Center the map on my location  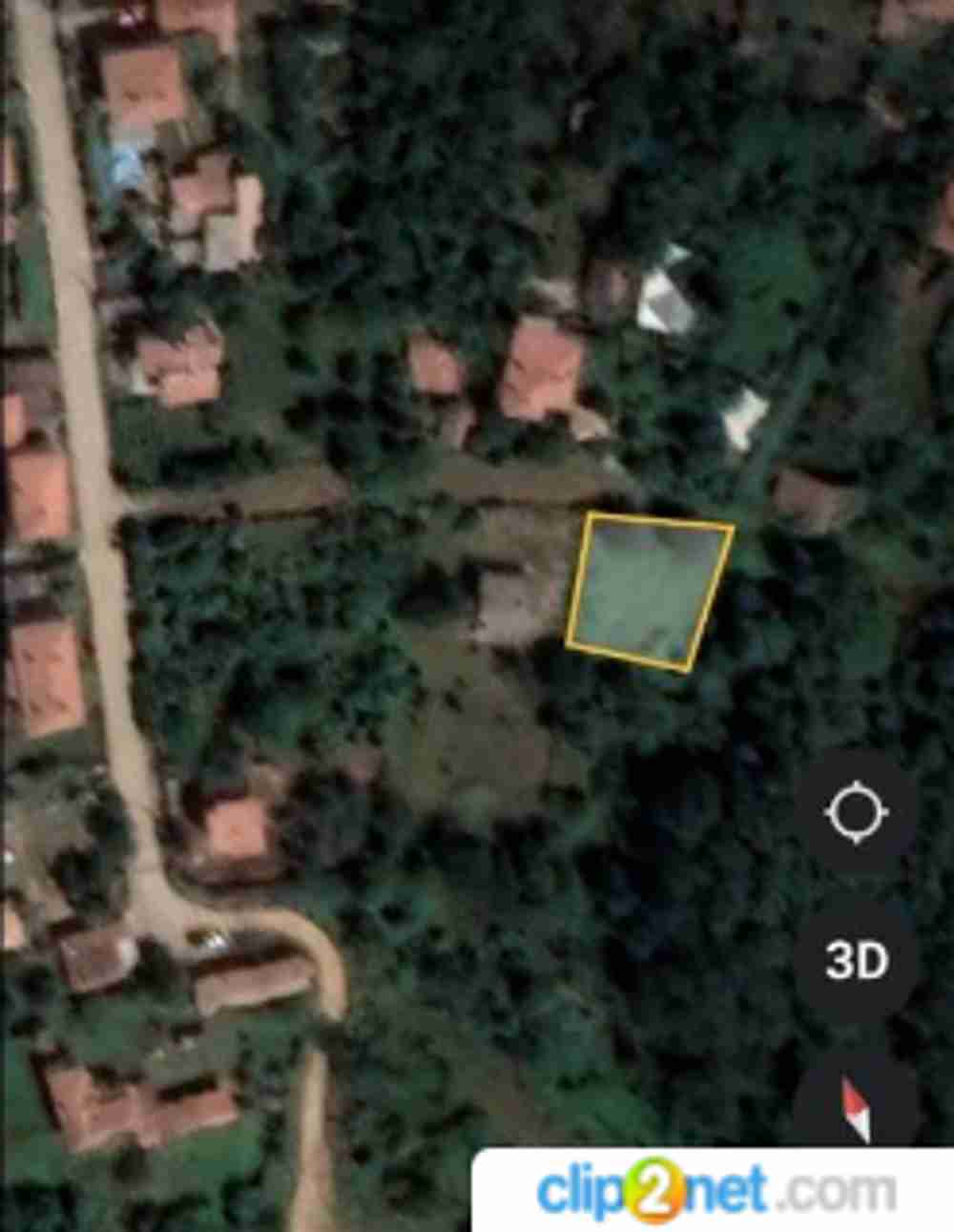856,812
